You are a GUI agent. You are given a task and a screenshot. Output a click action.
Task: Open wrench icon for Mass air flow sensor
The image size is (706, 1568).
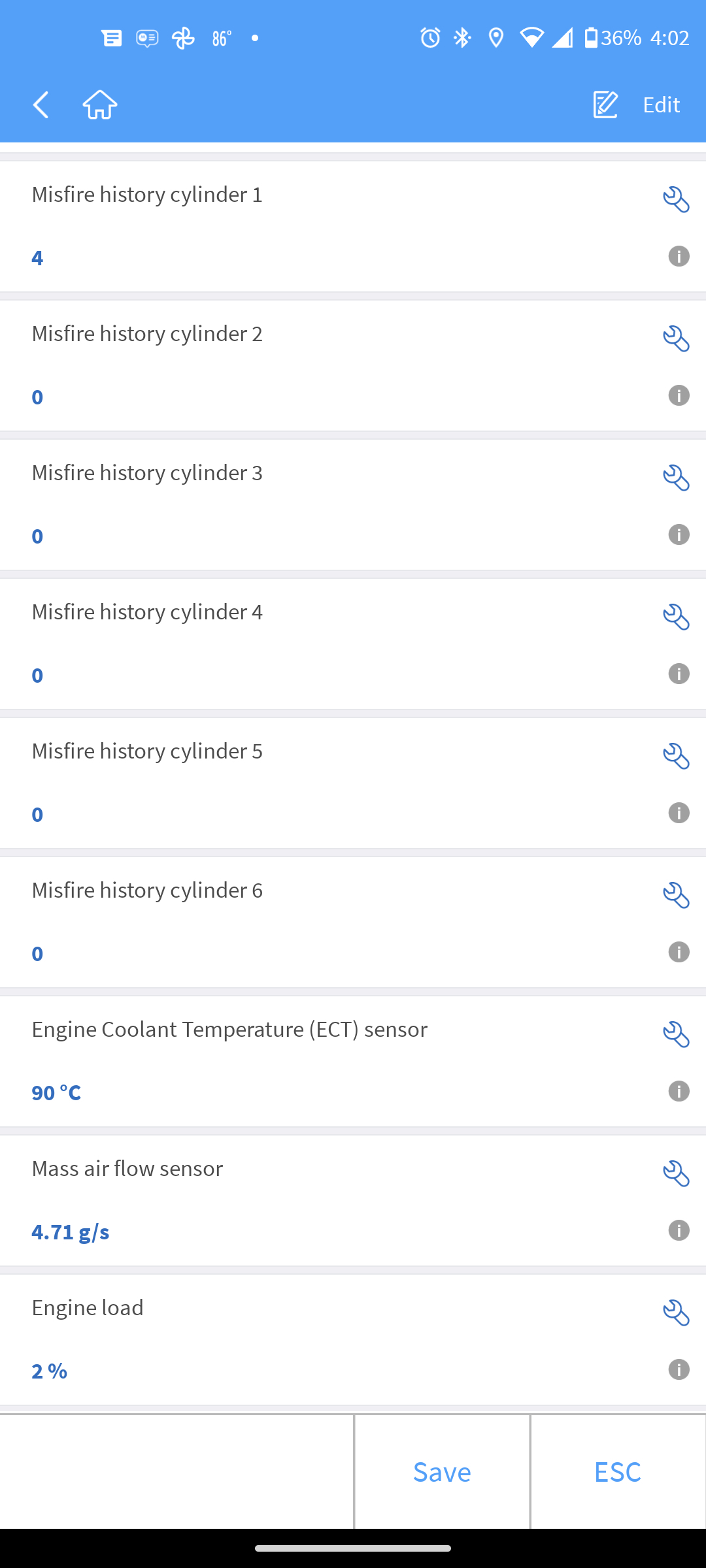(676, 1173)
